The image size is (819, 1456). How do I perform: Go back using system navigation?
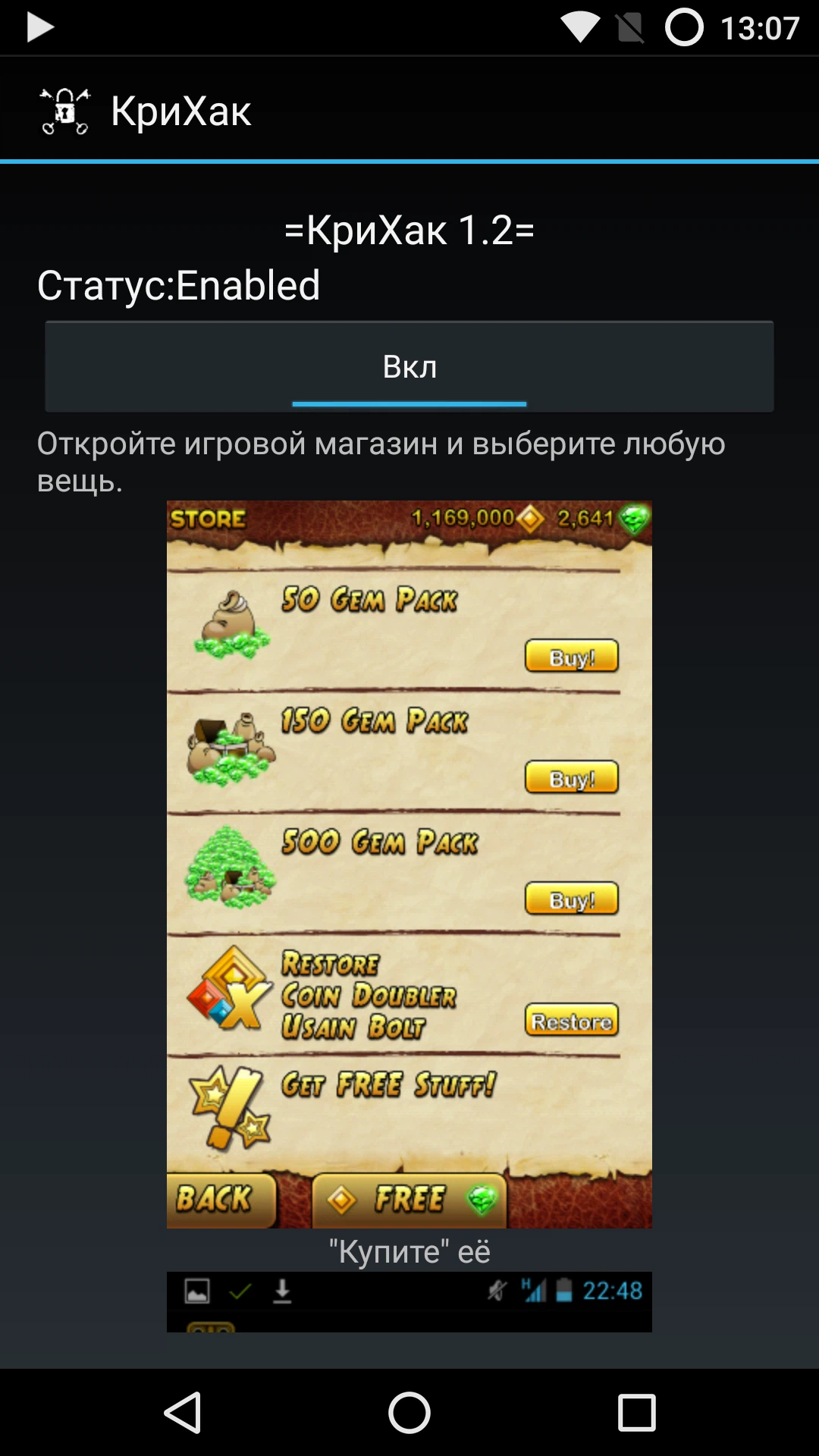coord(183,1413)
